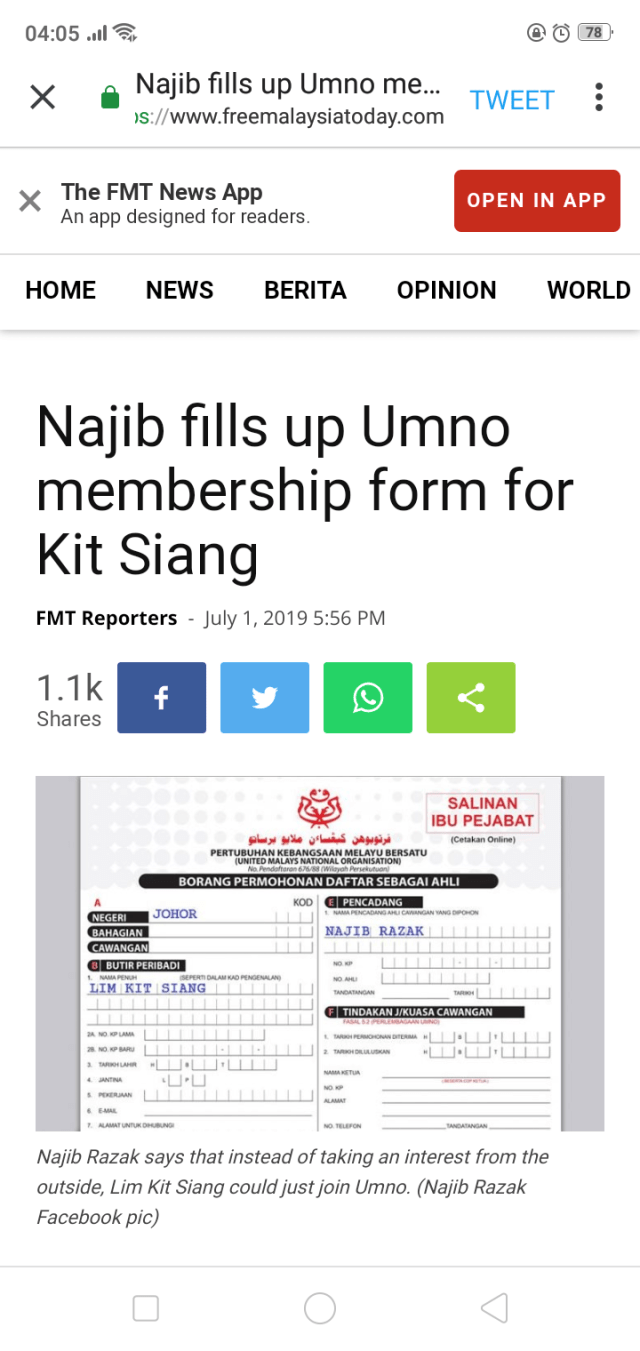The height and width of the screenshot is (1351, 640).
Task: Go to the HOME section
Action: point(61,290)
